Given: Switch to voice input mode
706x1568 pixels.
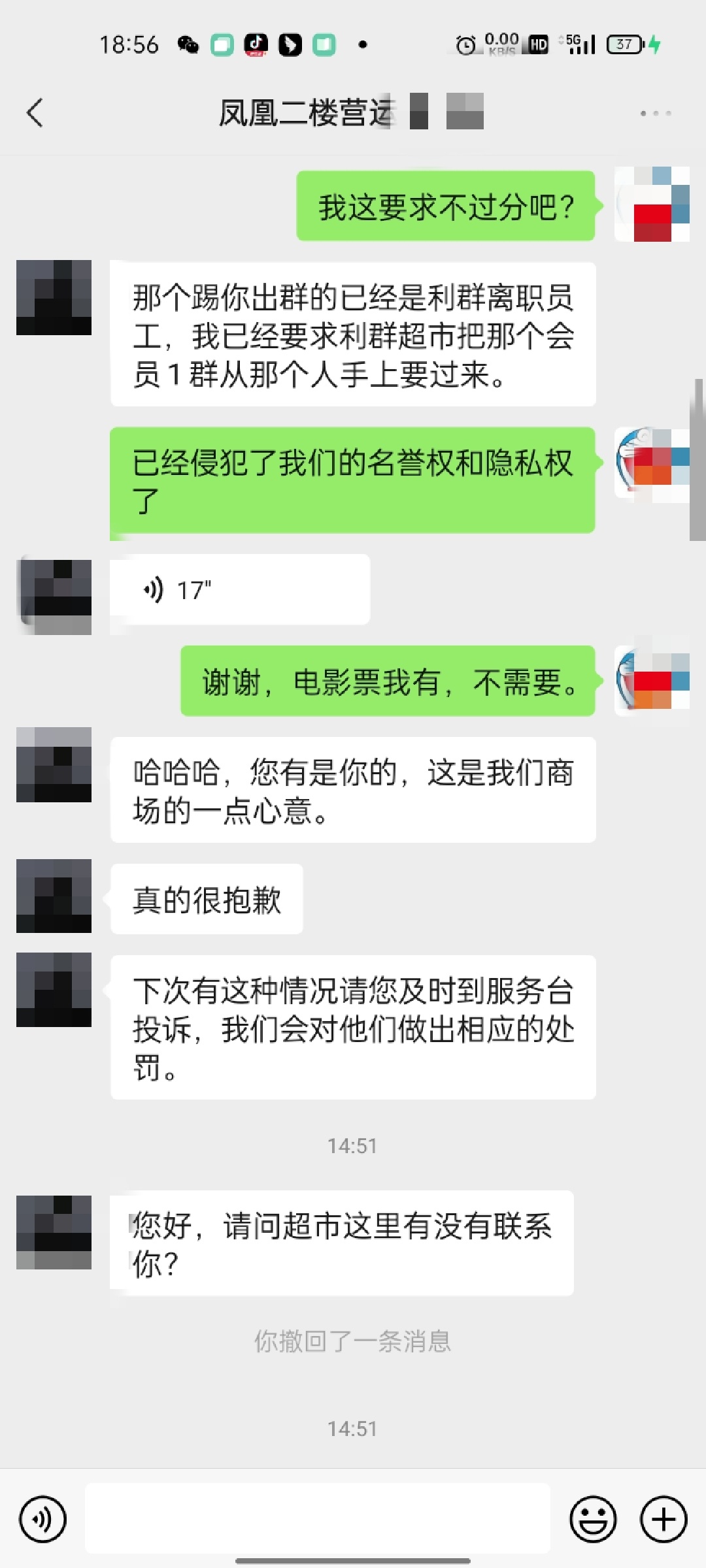Looking at the screenshot, I should pos(43,1520).
